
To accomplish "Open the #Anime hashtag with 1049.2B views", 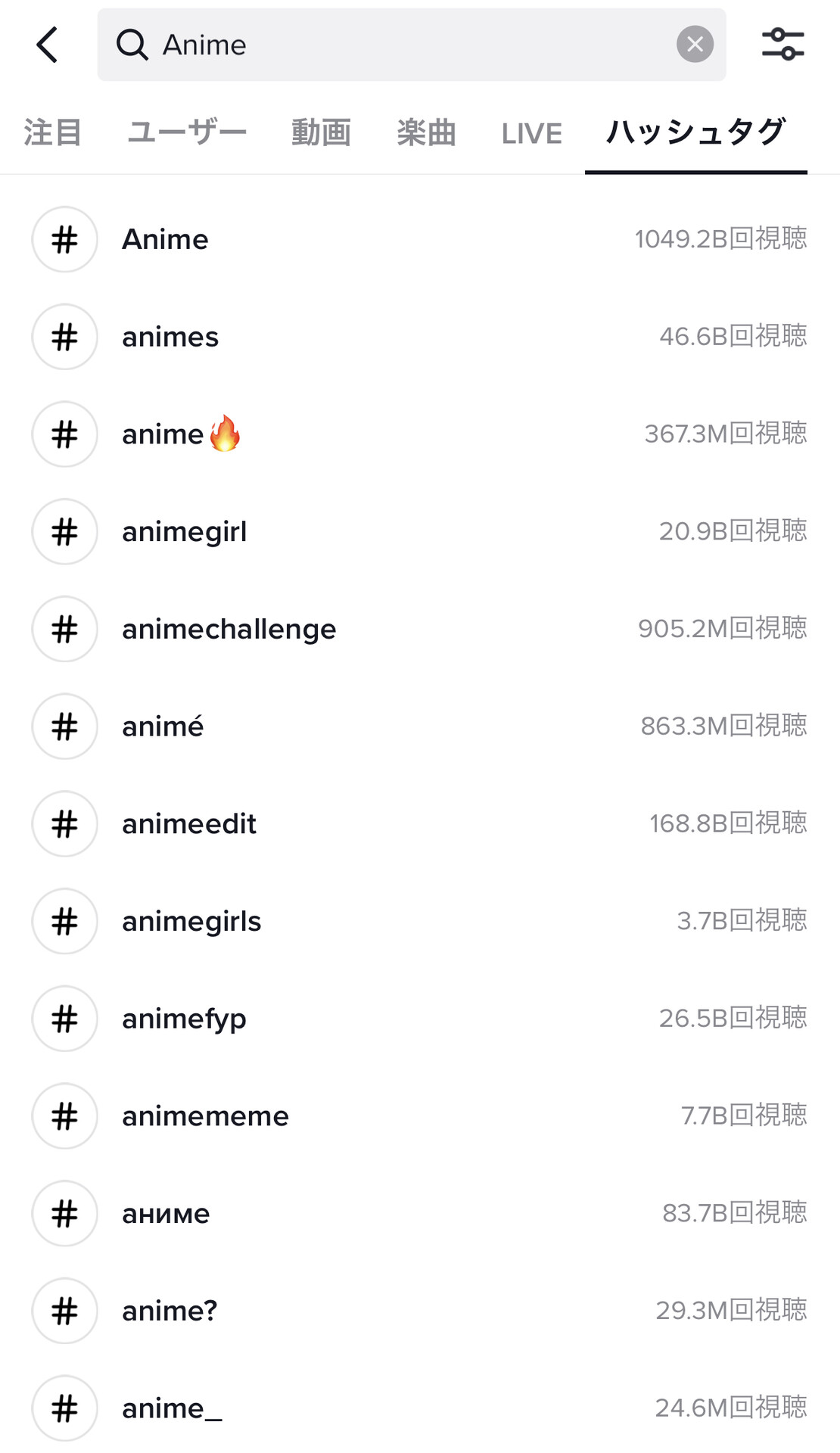I will (420, 239).
